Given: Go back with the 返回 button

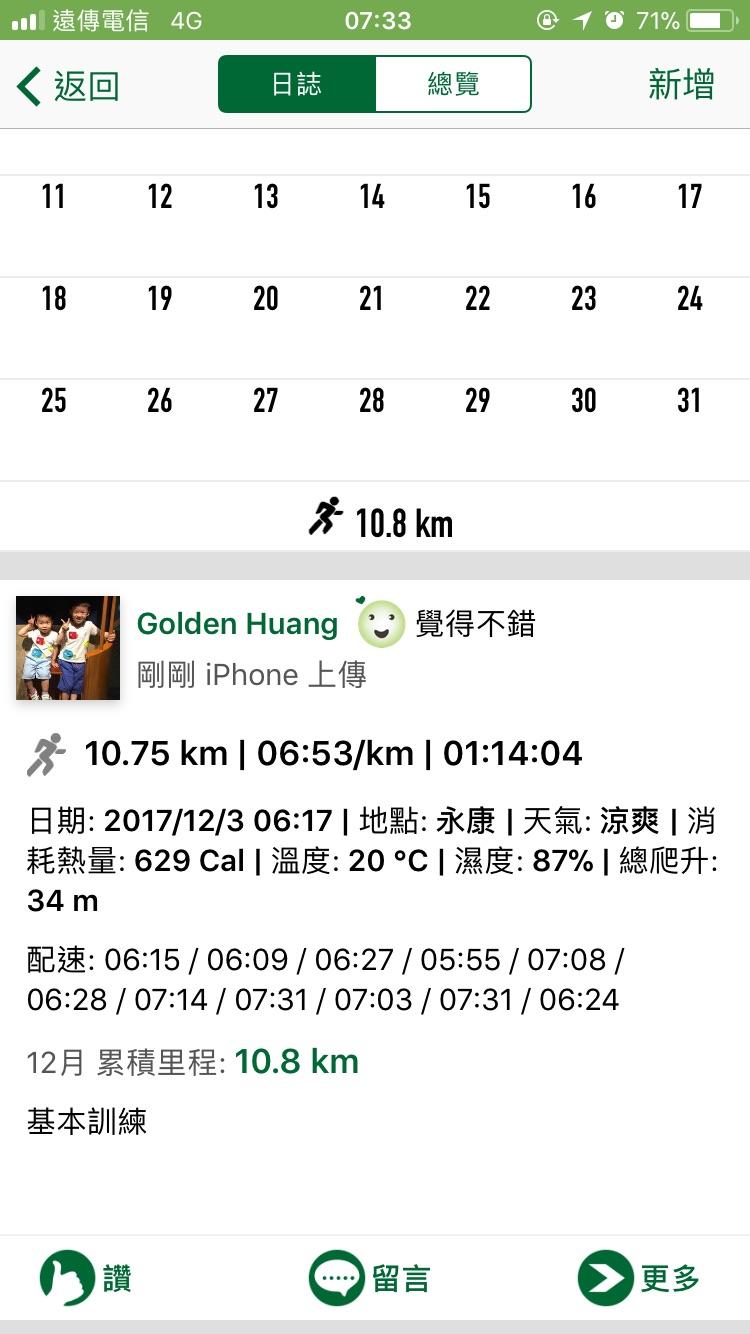Looking at the screenshot, I should click(x=68, y=86).
